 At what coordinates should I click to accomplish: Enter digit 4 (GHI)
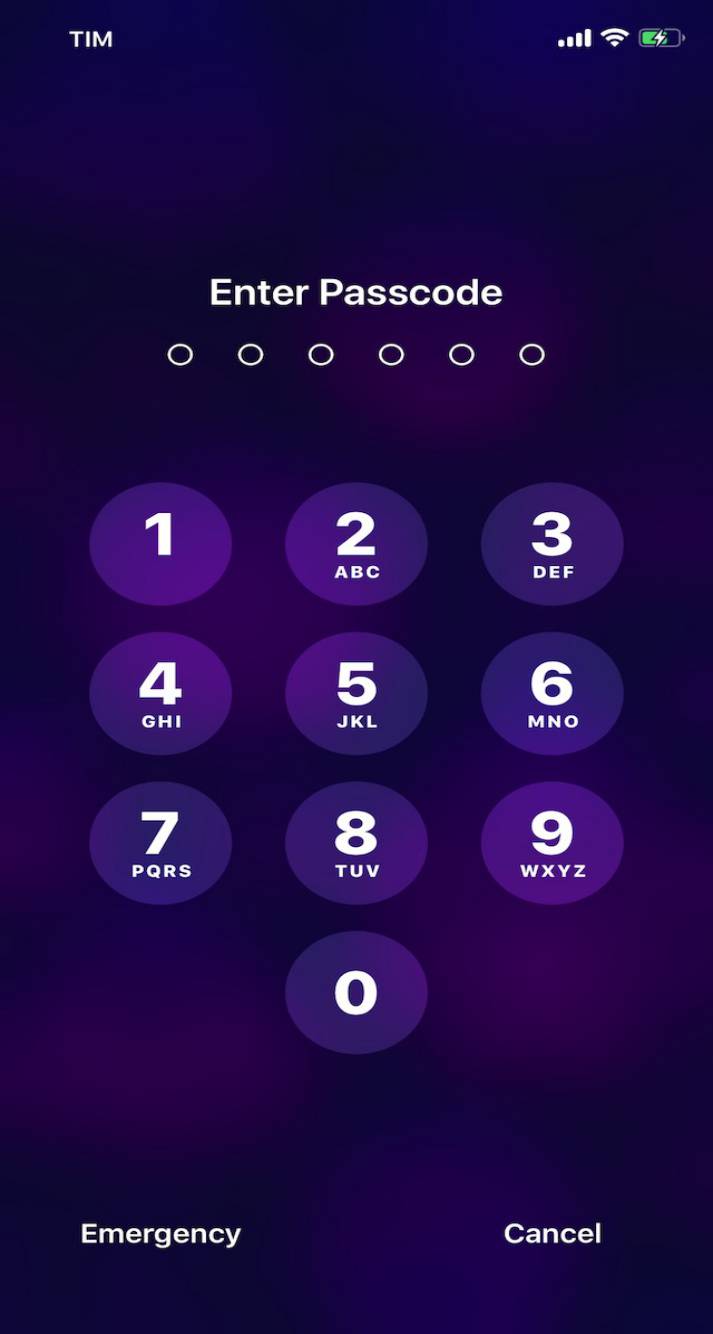[160, 693]
